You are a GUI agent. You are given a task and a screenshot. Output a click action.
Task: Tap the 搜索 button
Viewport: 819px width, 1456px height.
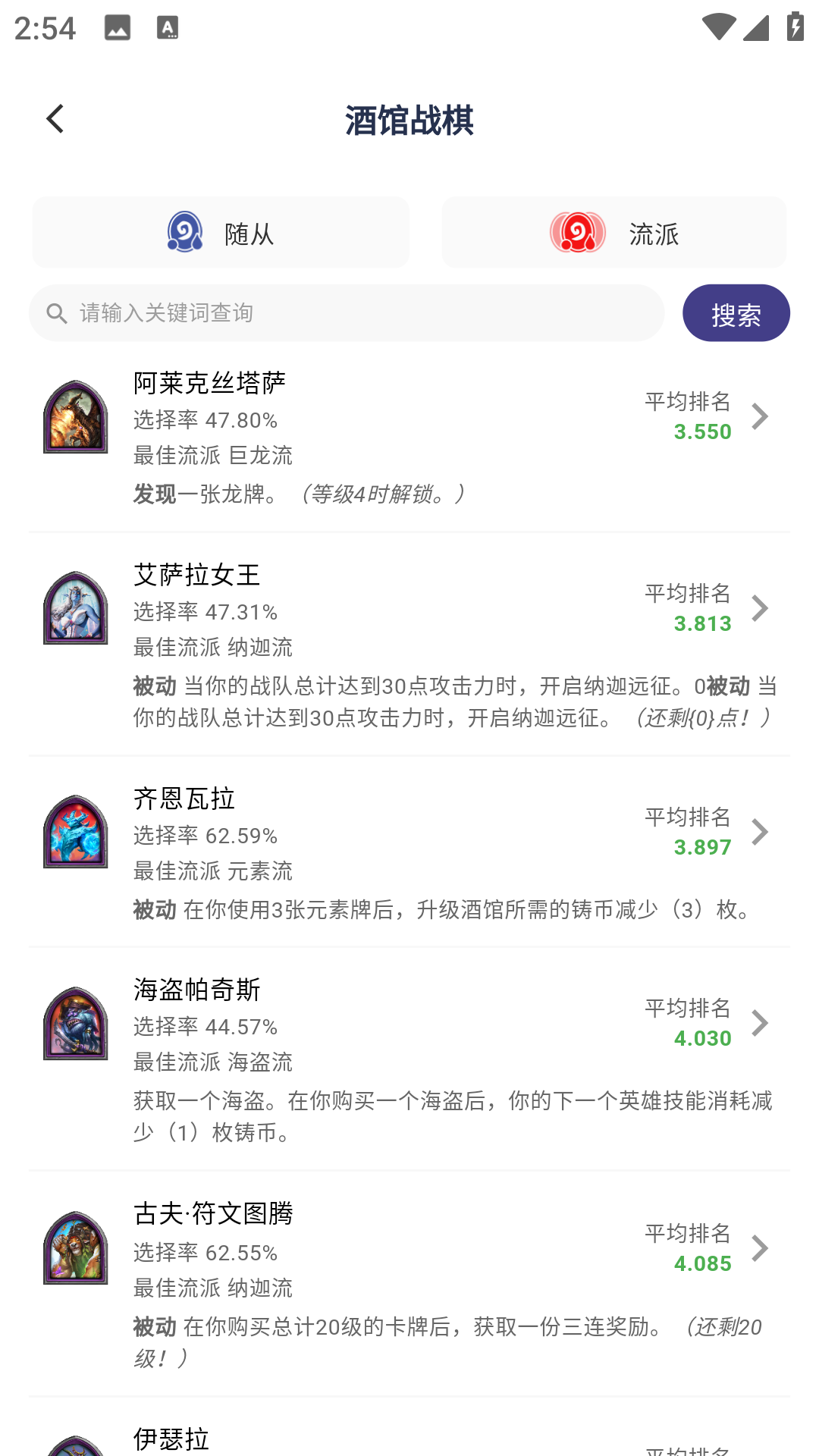pyautogui.click(x=736, y=313)
